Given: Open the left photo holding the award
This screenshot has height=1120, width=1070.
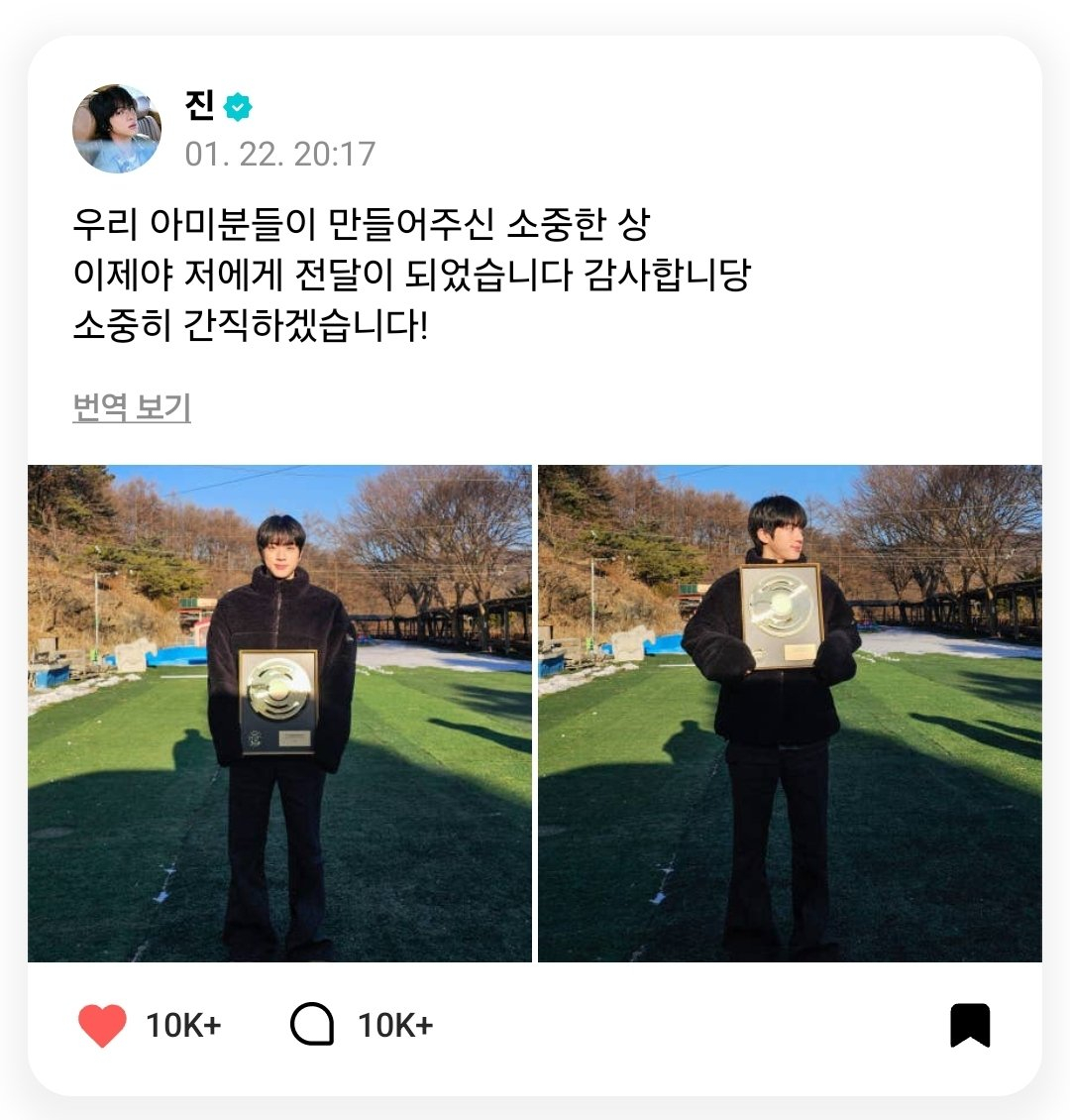Looking at the screenshot, I should coord(279,714).
